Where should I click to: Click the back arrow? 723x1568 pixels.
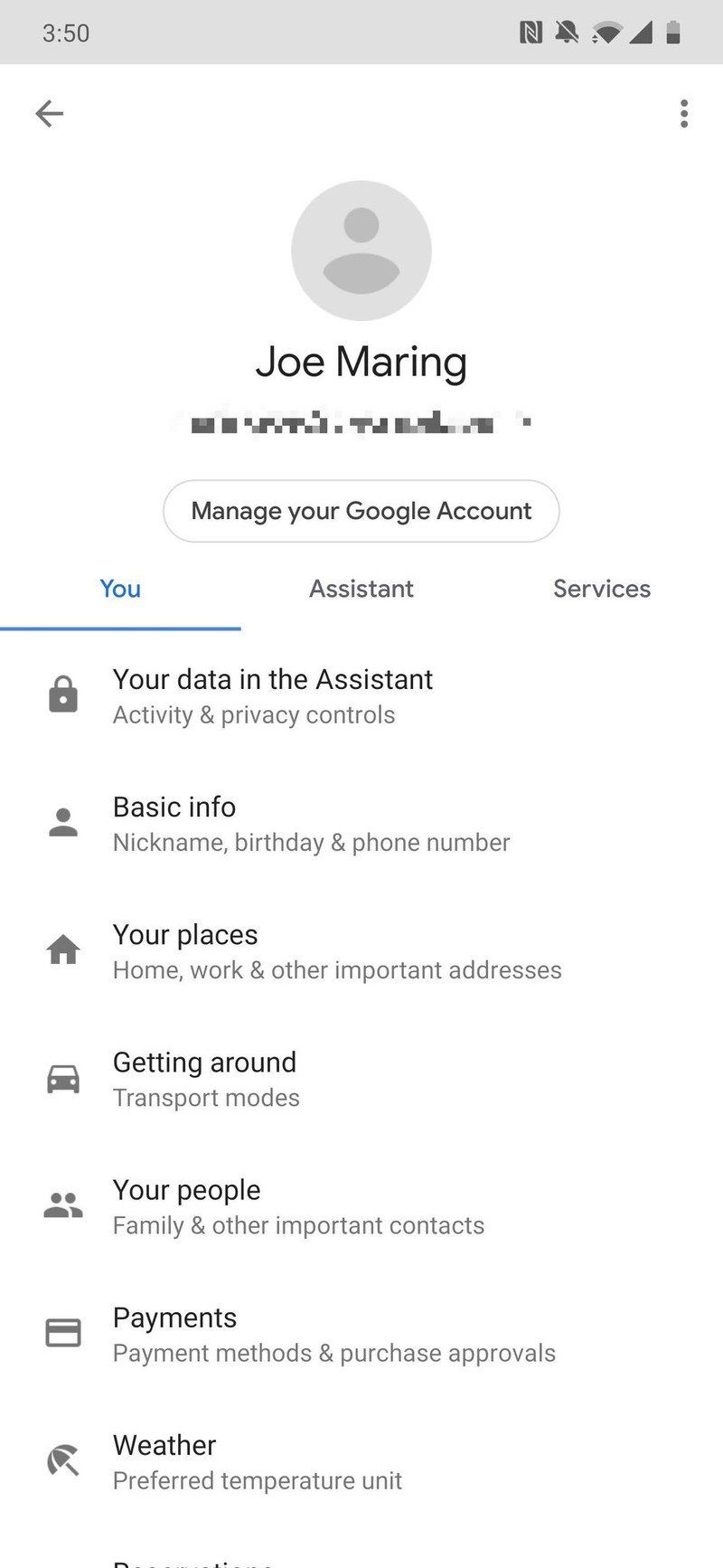point(50,113)
